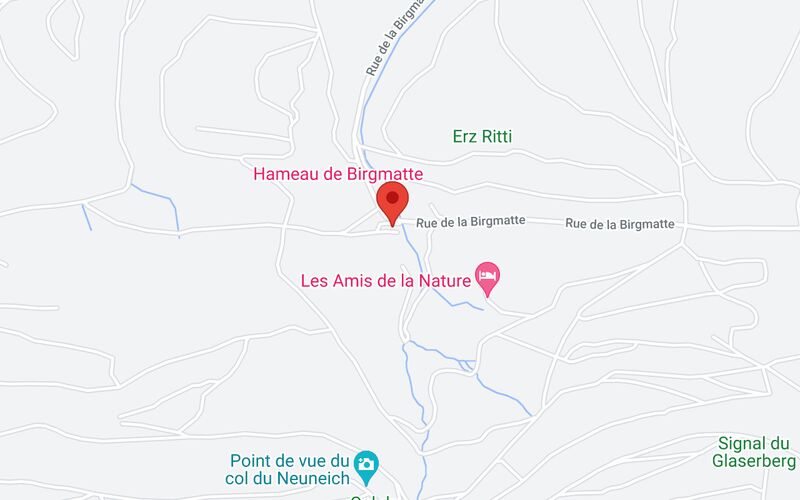800x500 pixels.
Task: Open the Erz Ritti place label
Action: click(x=489, y=137)
